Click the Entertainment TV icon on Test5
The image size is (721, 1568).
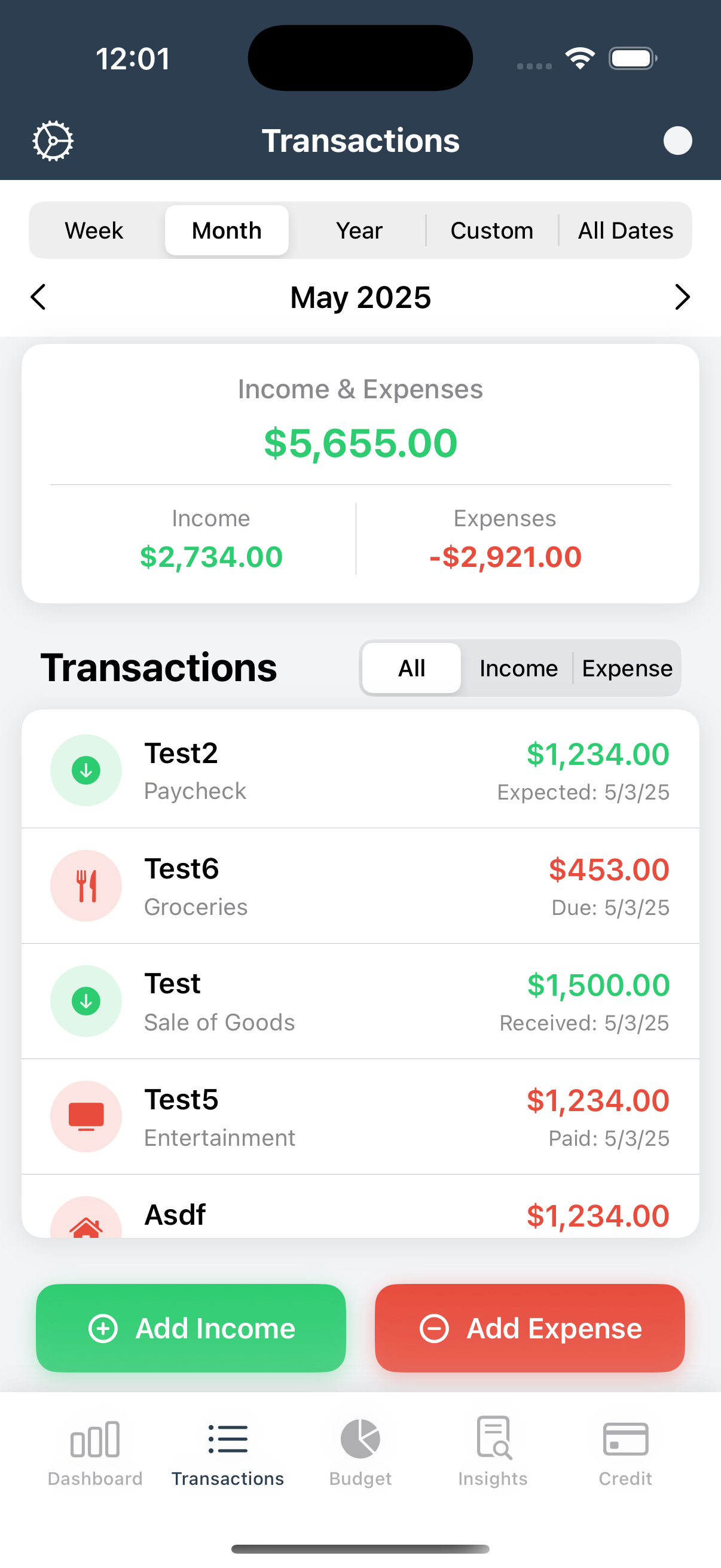tap(87, 1116)
